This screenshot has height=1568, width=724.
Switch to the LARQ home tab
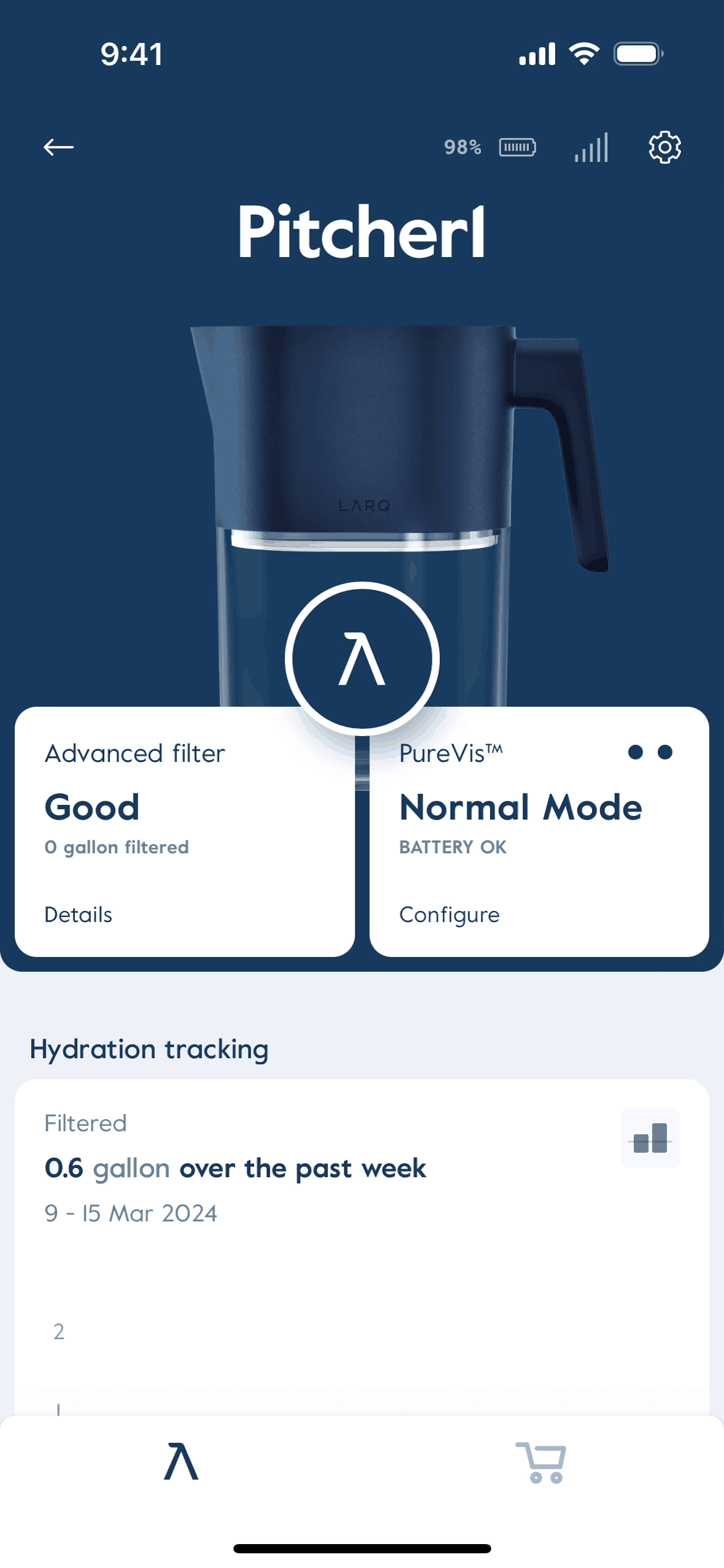[x=181, y=1462]
